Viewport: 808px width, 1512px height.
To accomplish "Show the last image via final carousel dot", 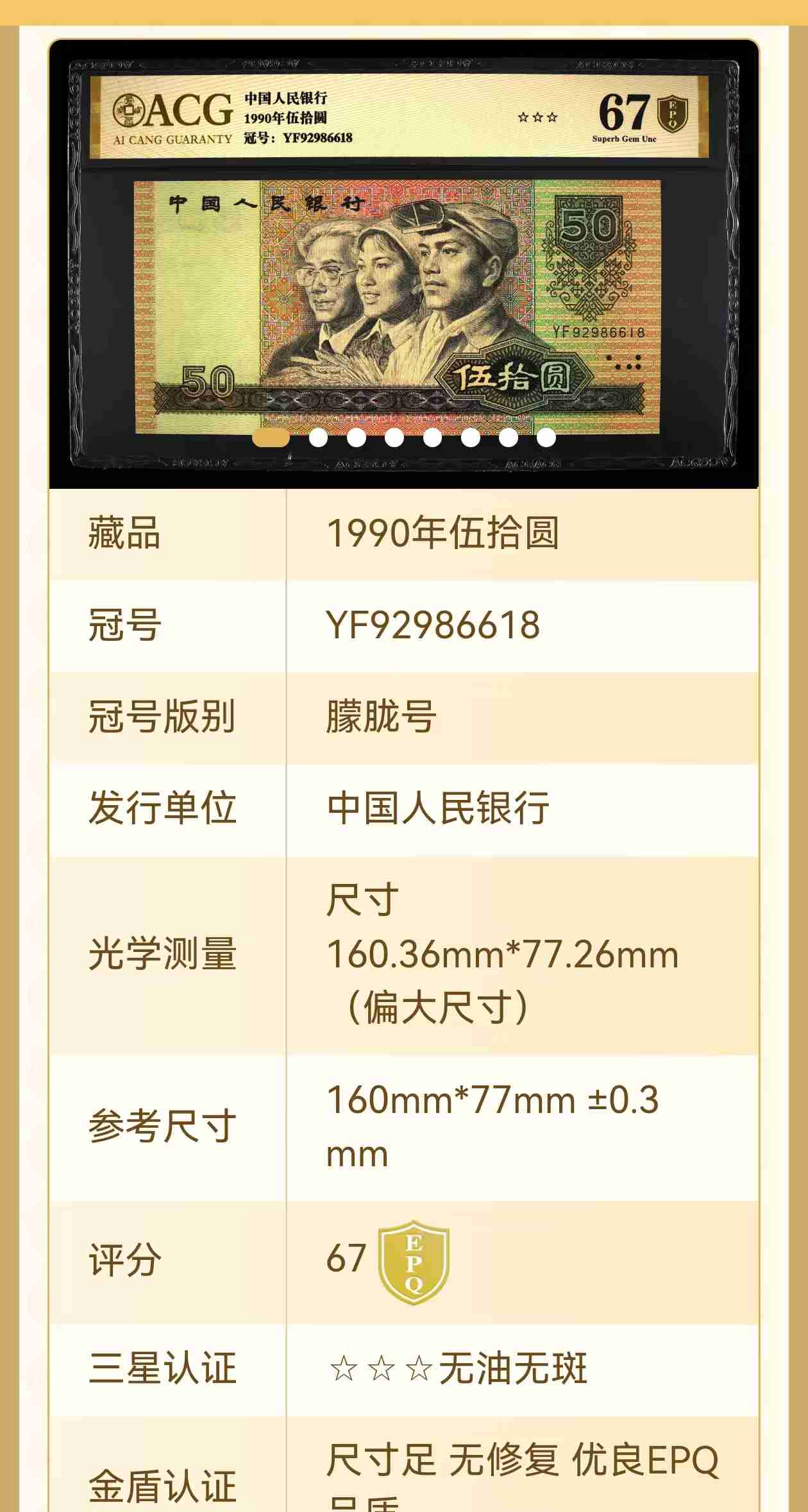I will click(546, 437).
